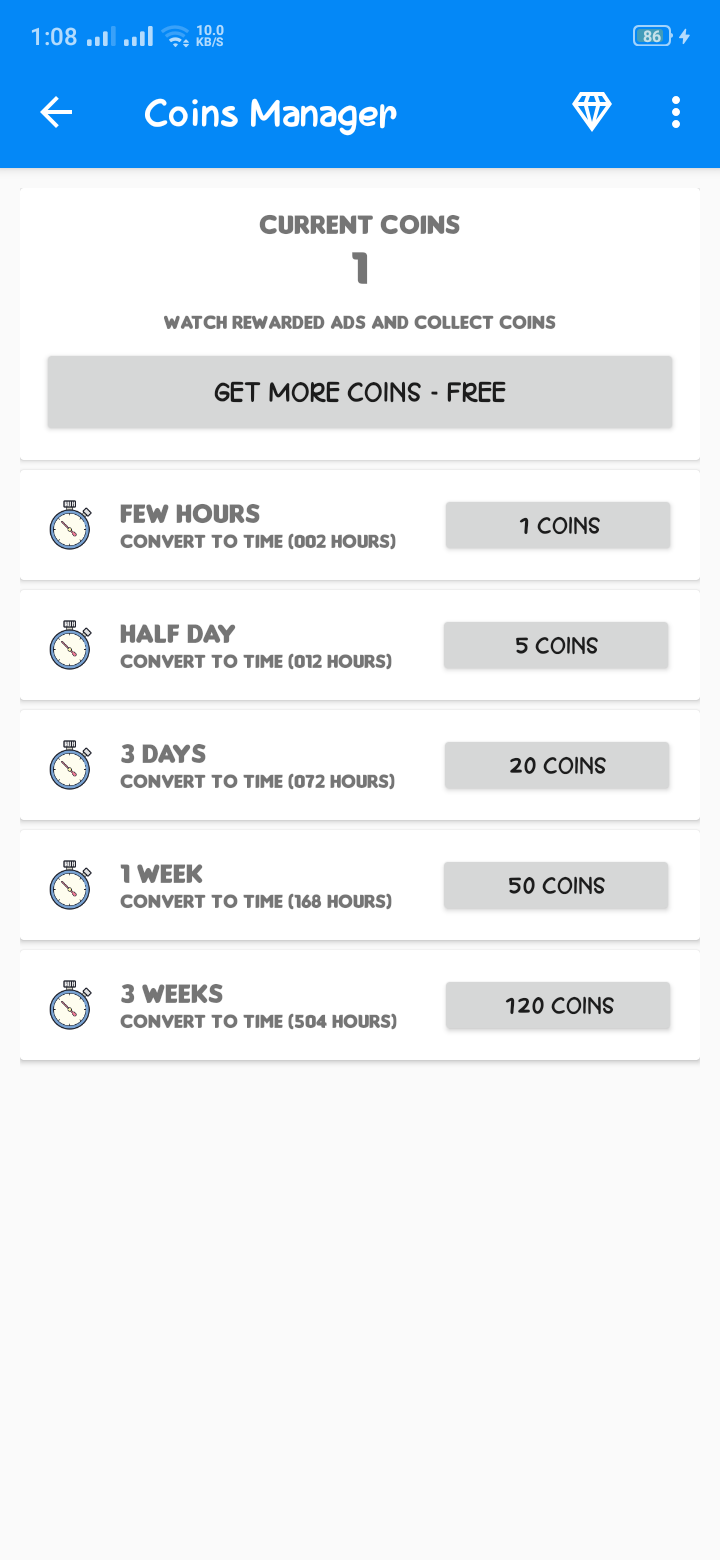Open the overflow menu

click(x=676, y=112)
